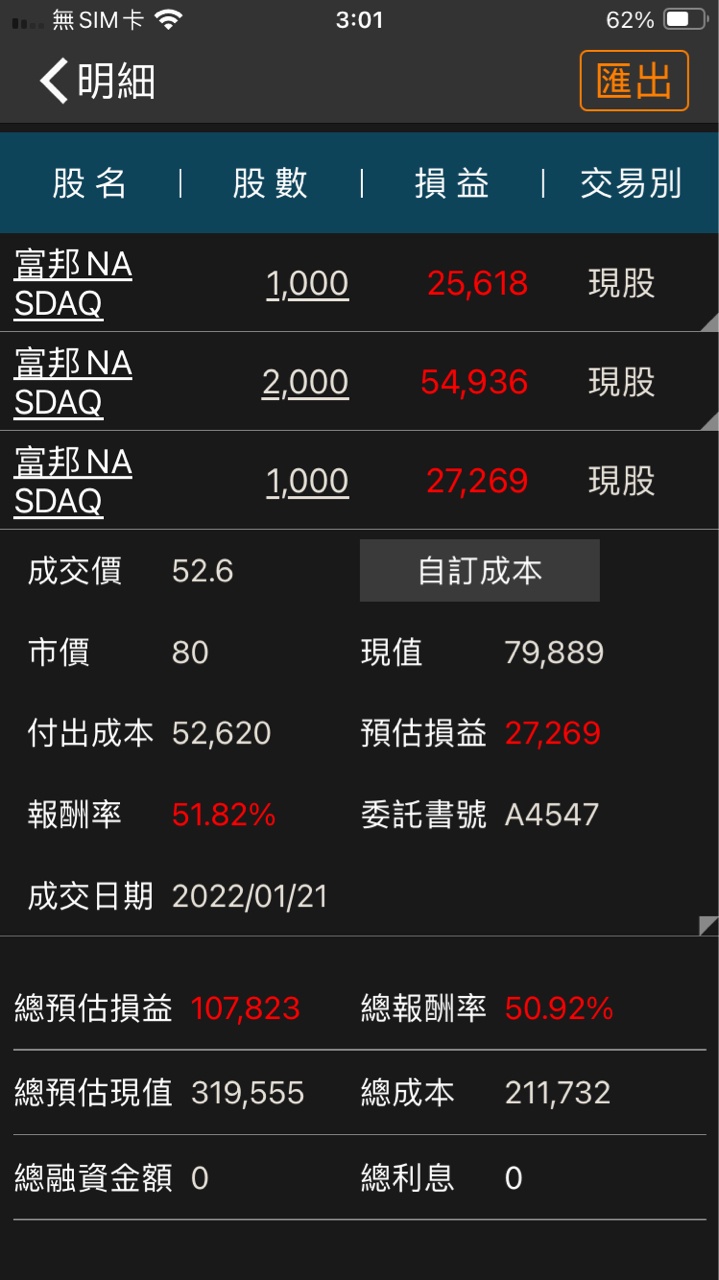
Task: Open the 自訂成本 custom cost button
Action: coord(479,571)
